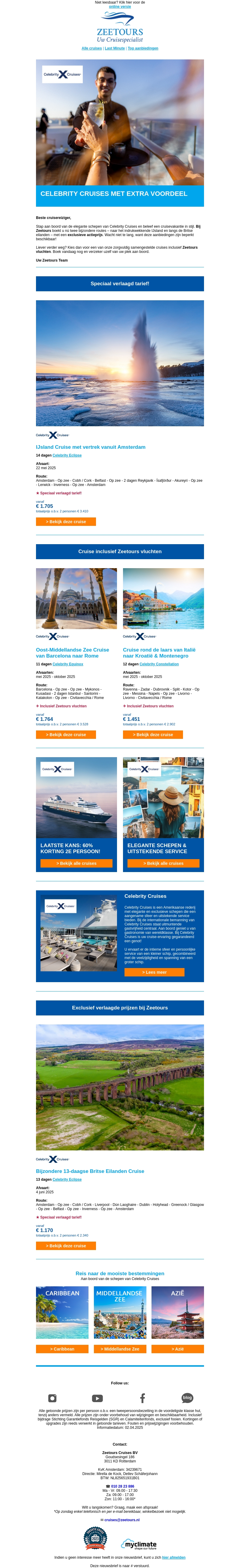Open the Celebrity Equinox ship link

(x=67, y=664)
